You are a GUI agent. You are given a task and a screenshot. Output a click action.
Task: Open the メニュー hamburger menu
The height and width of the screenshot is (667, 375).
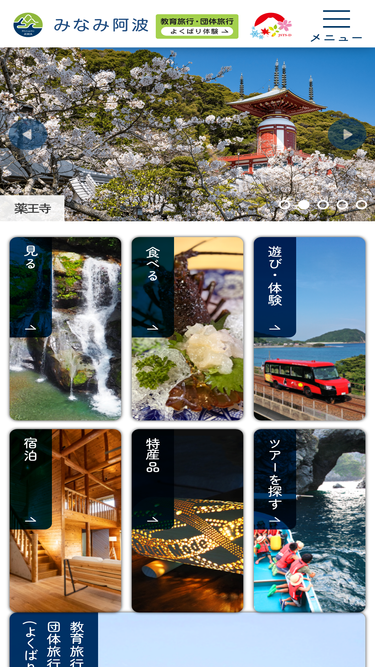point(336,25)
